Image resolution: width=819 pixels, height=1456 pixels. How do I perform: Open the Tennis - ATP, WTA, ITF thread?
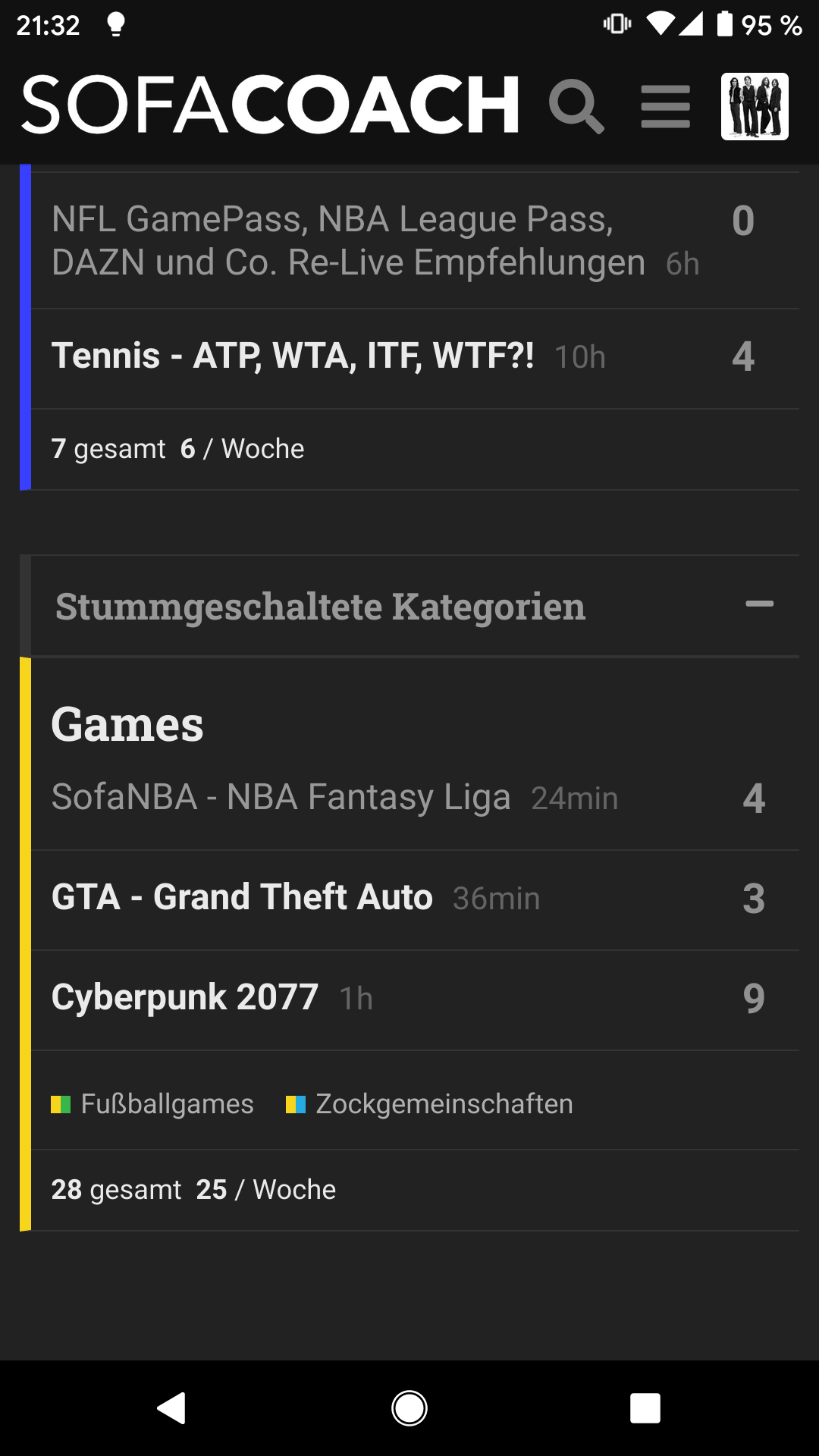coord(293,356)
